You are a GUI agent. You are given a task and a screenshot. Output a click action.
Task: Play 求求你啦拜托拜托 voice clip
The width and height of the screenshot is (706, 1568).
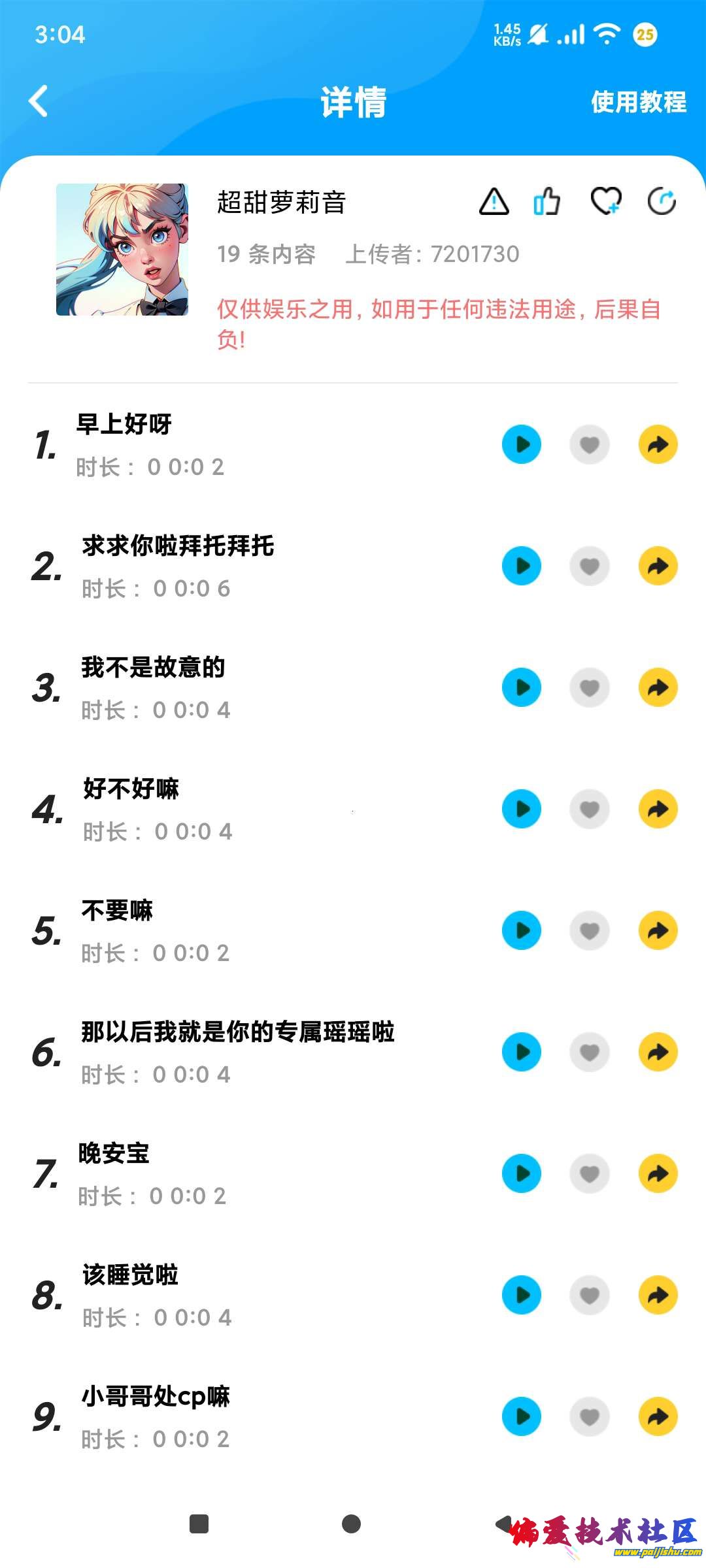click(522, 566)
